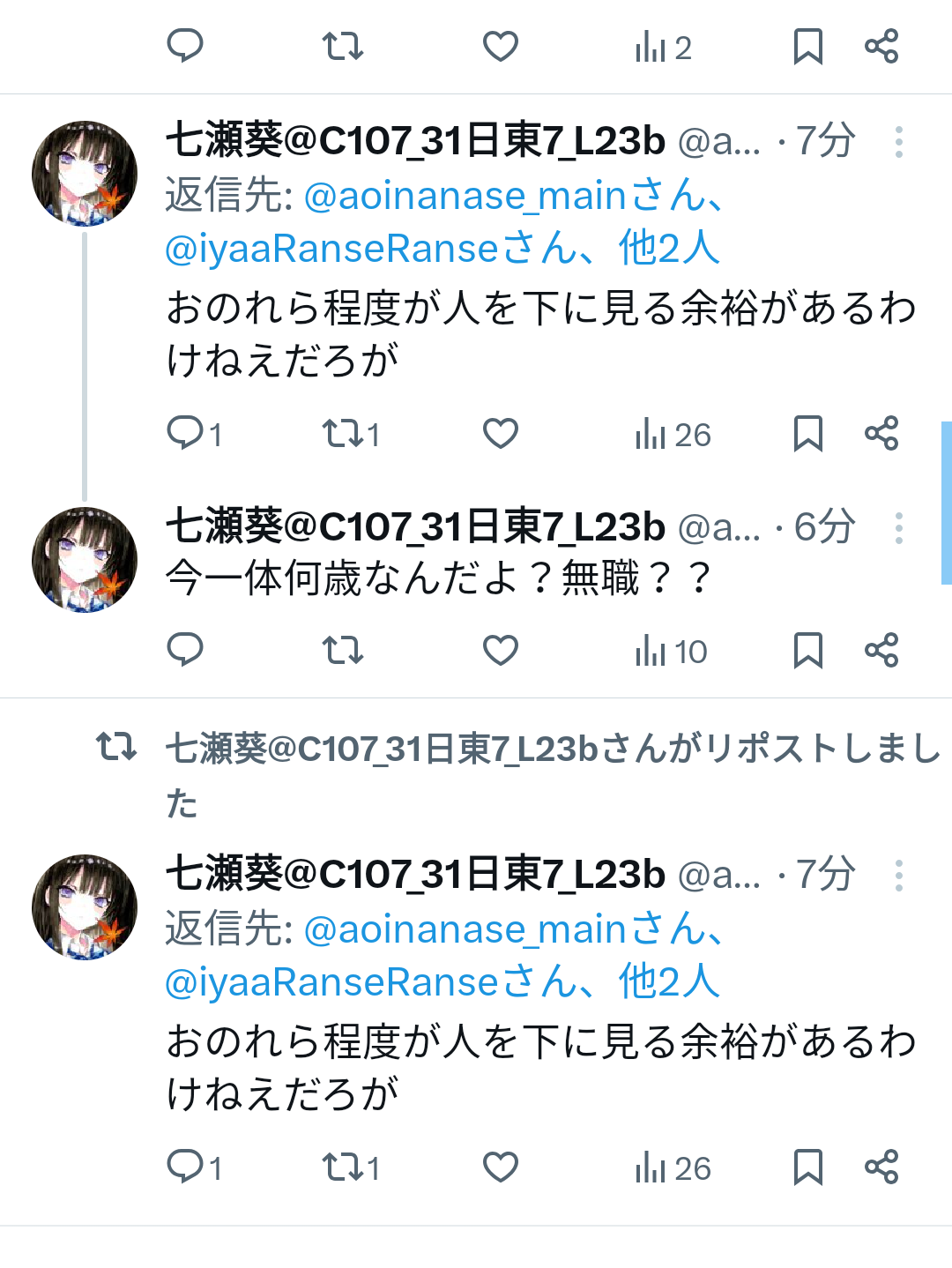Bookmark the 今一体何歳なんだよ tweet
The image size is (952, 1268).
click(x=807, y=651)
